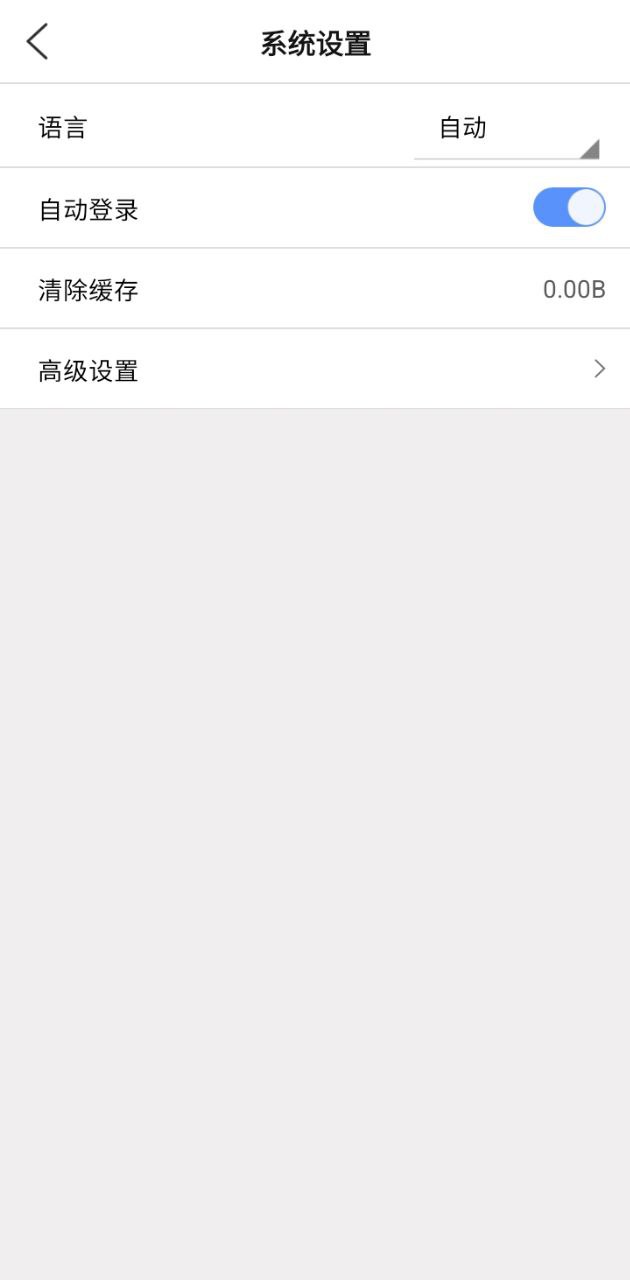Go back from 系统设置
Image resolution: width=630 pixels, height=1280 pixels.
coord(37,43)
